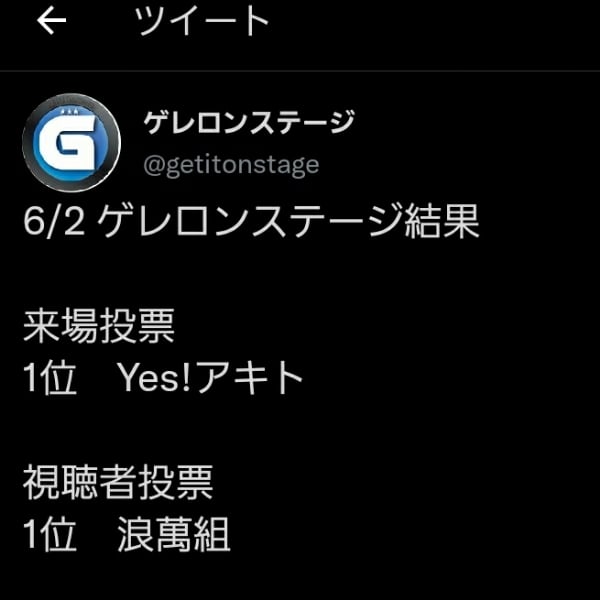The height and width of the screenshot is (600, 600).
Task: Open ゲレロンステージ profile picture
Action: 71,143
